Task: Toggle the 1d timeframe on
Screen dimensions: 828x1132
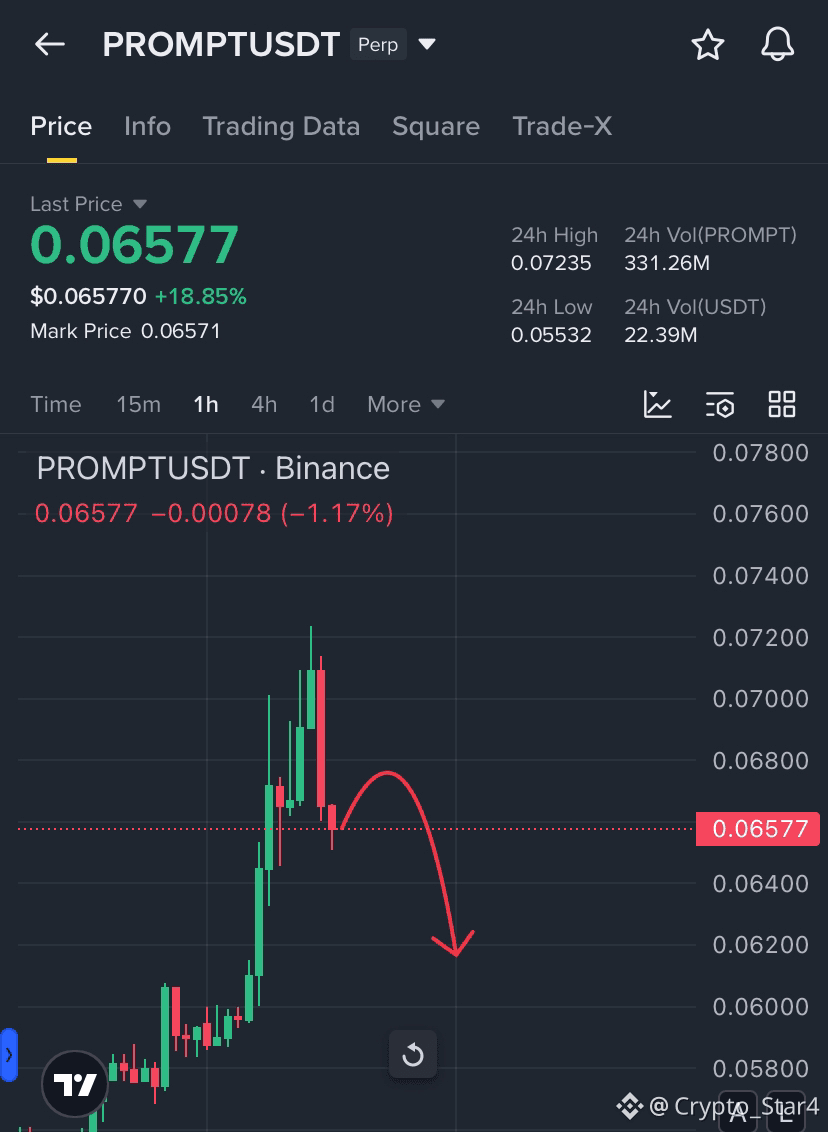Action: [321, 404]
